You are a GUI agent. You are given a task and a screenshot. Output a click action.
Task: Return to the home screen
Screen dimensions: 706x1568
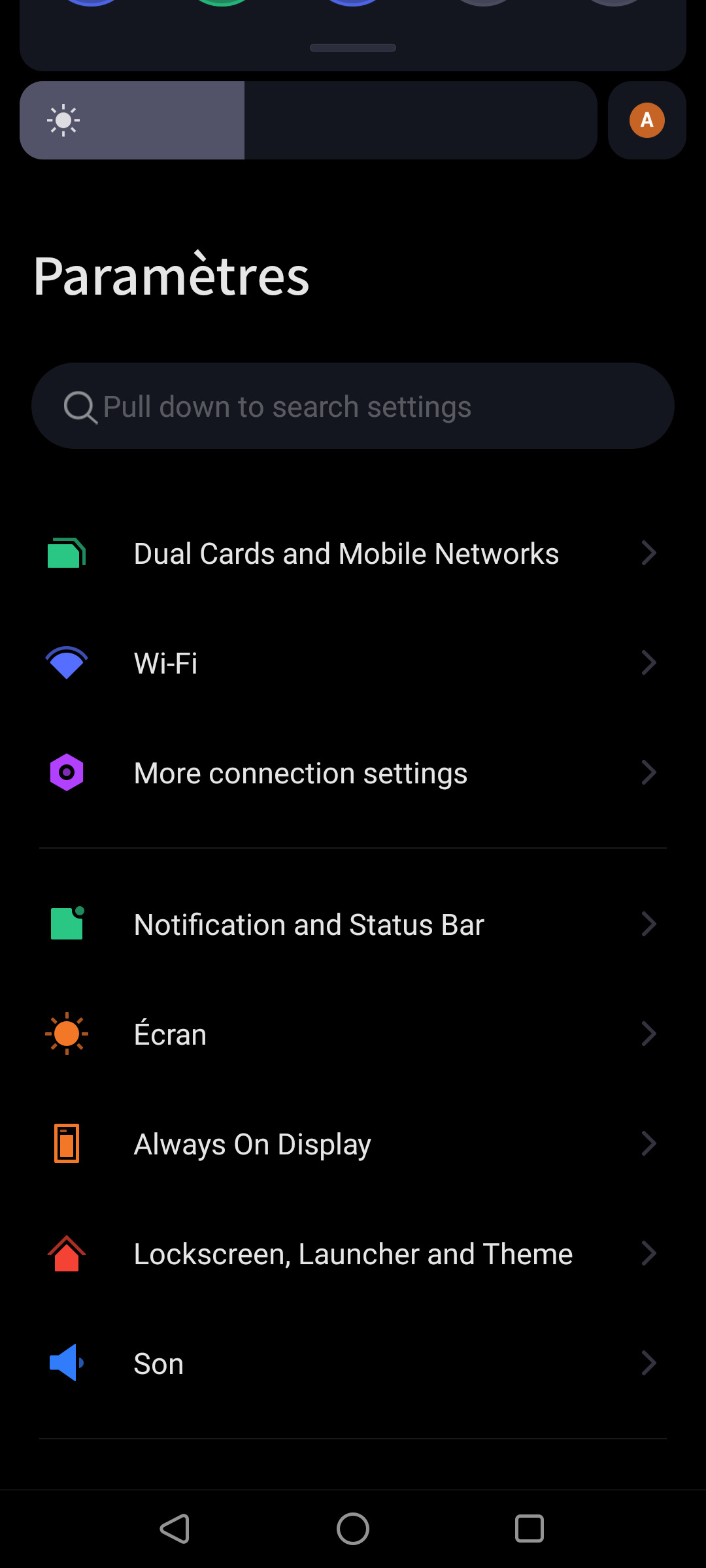pos(353,1529)
